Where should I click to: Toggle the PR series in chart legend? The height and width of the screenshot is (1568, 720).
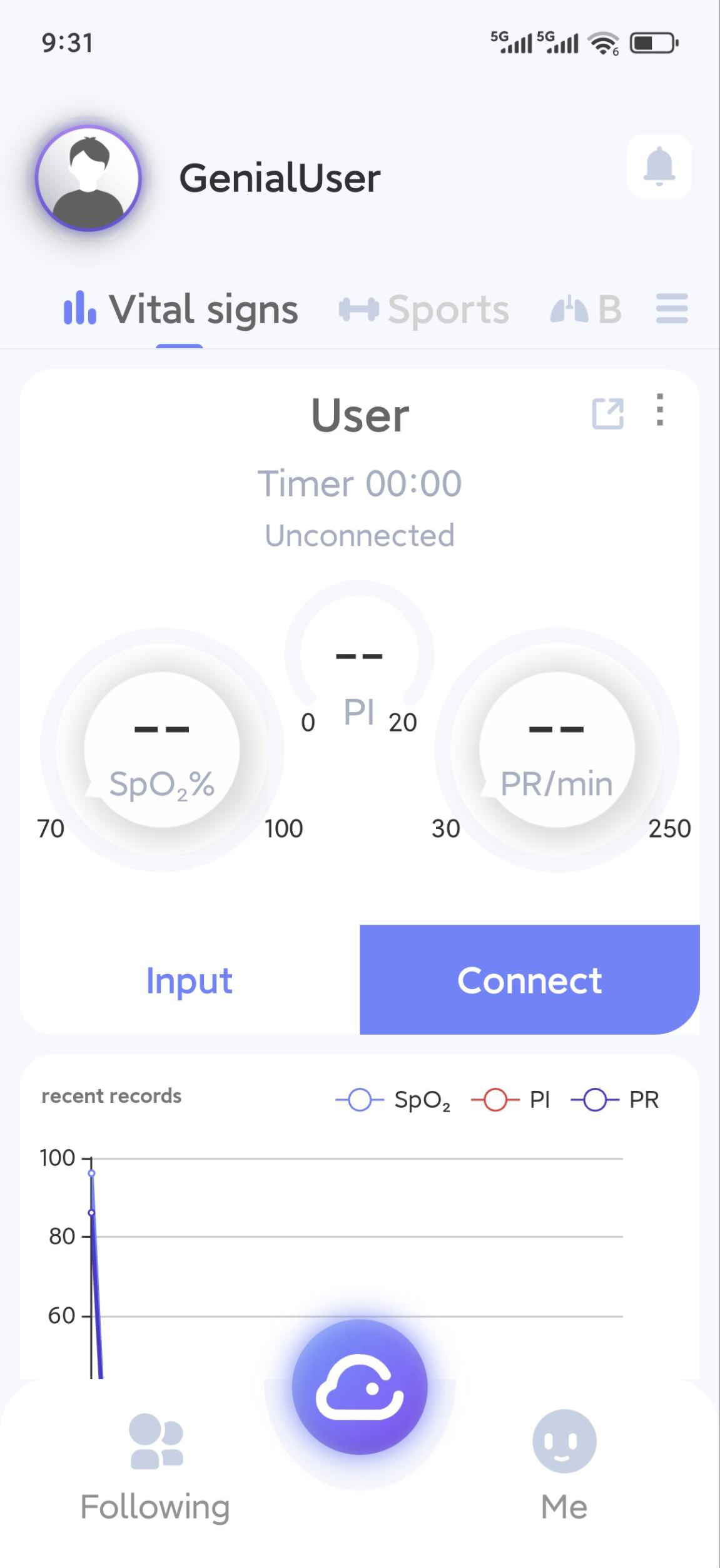tap(615, 1100)
